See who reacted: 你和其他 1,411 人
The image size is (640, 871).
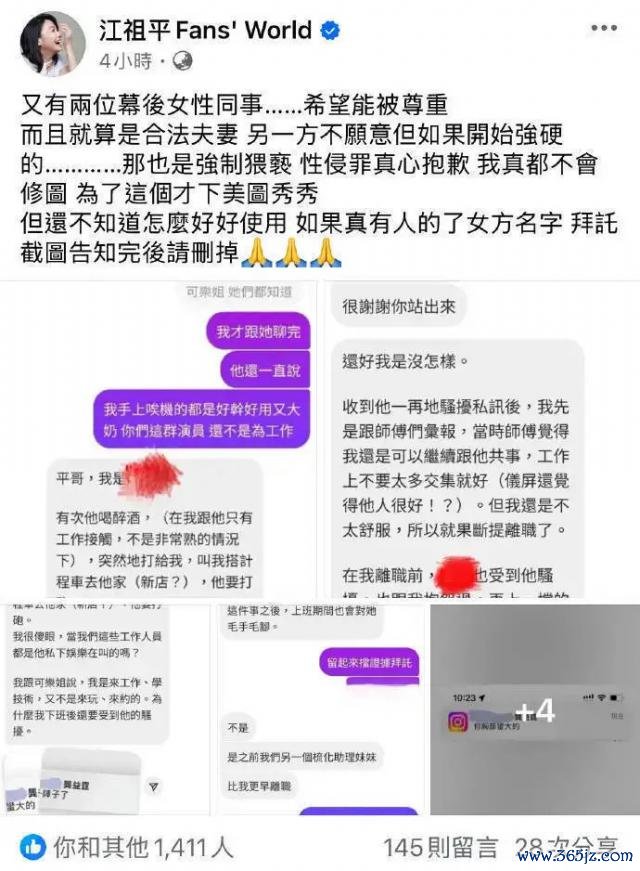[x=126, y=848]
